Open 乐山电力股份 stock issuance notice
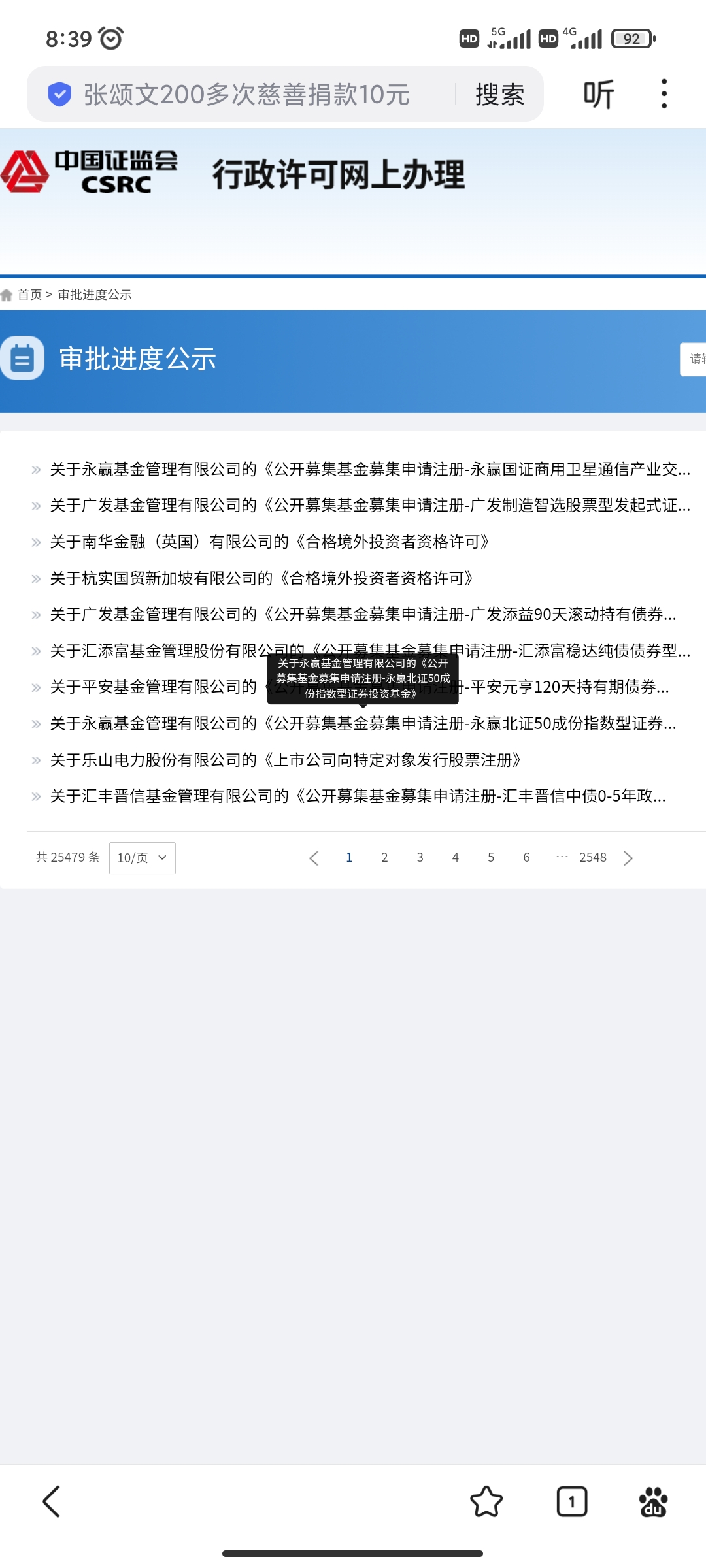The image size is (706, 1568). click(286, 760)
